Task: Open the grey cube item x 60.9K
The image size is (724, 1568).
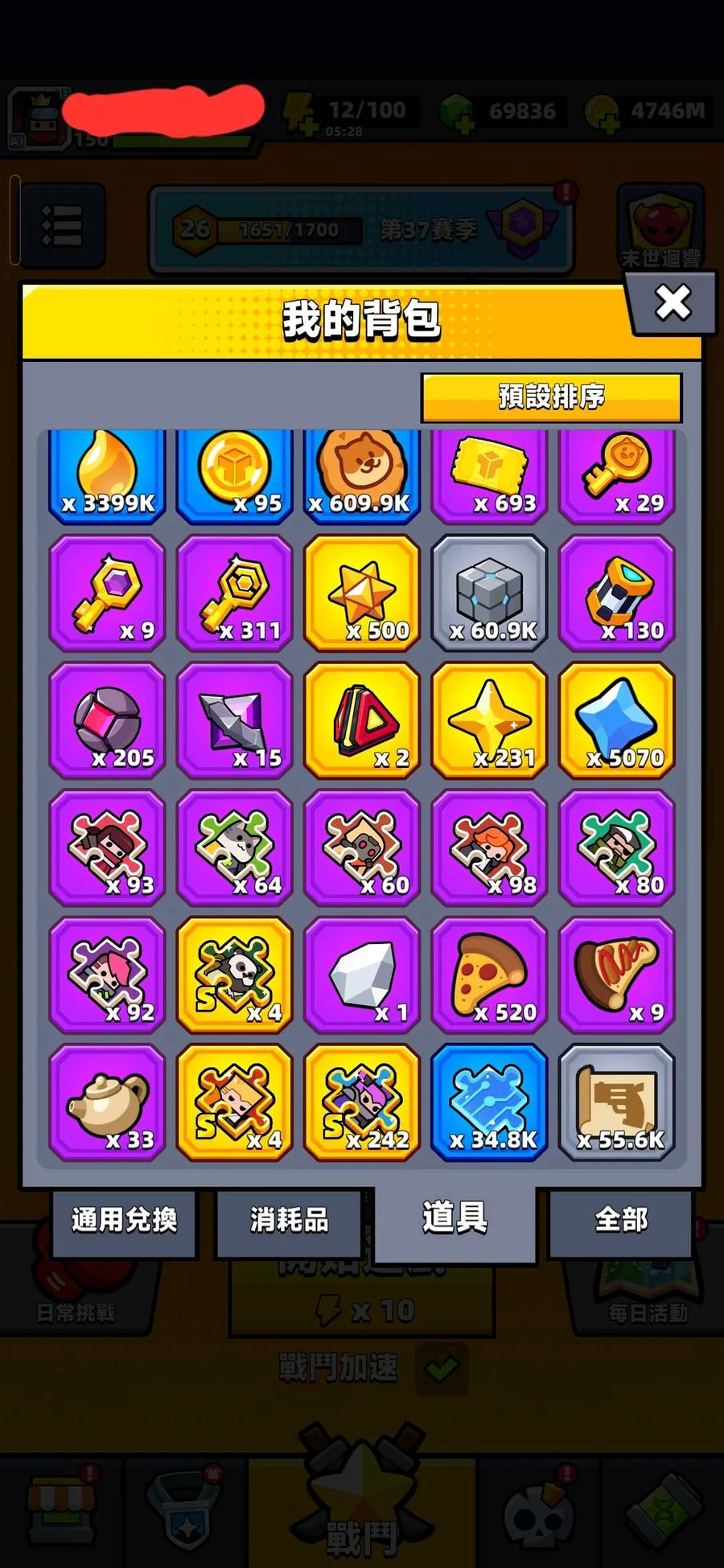Action: point(489,593)
